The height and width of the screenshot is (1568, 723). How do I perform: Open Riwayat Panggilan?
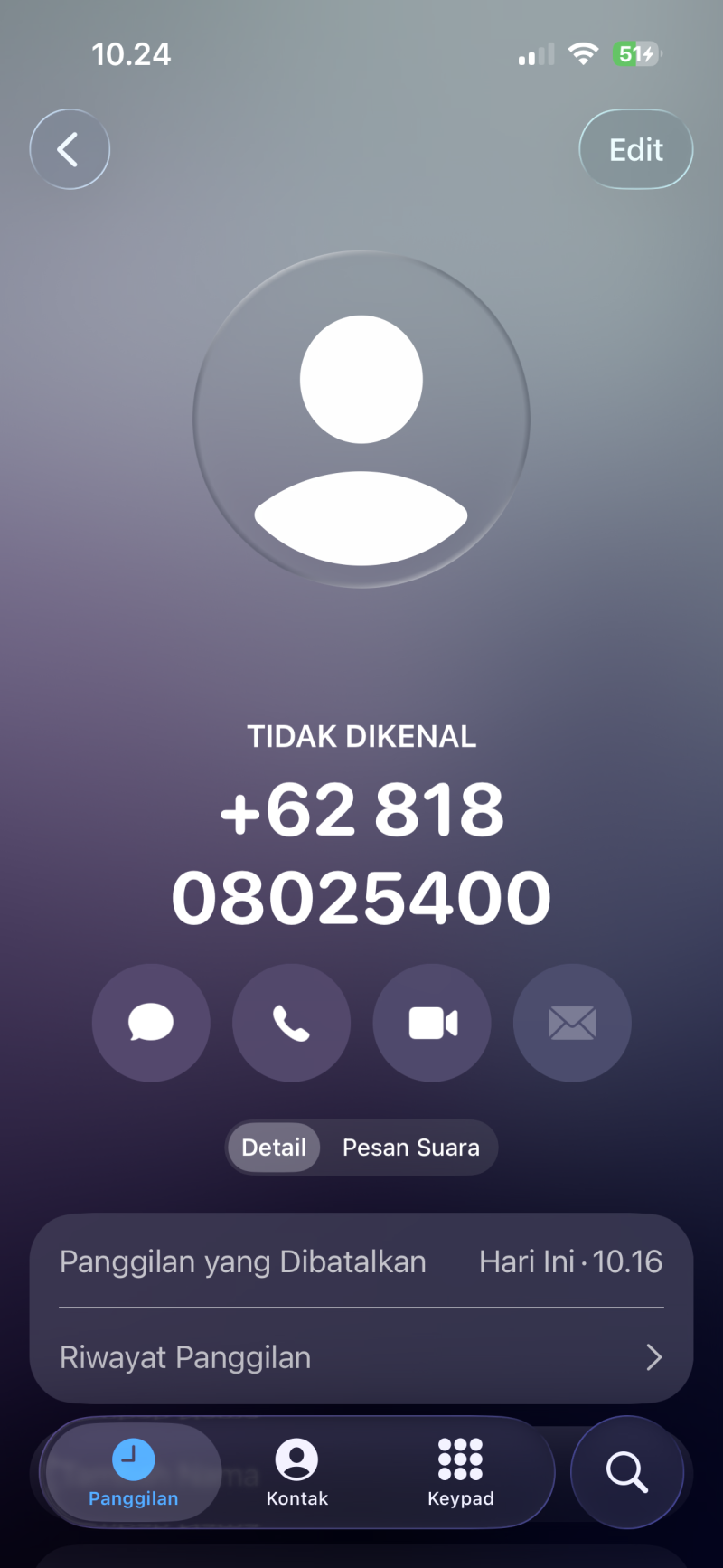[x=361, y=1357]
